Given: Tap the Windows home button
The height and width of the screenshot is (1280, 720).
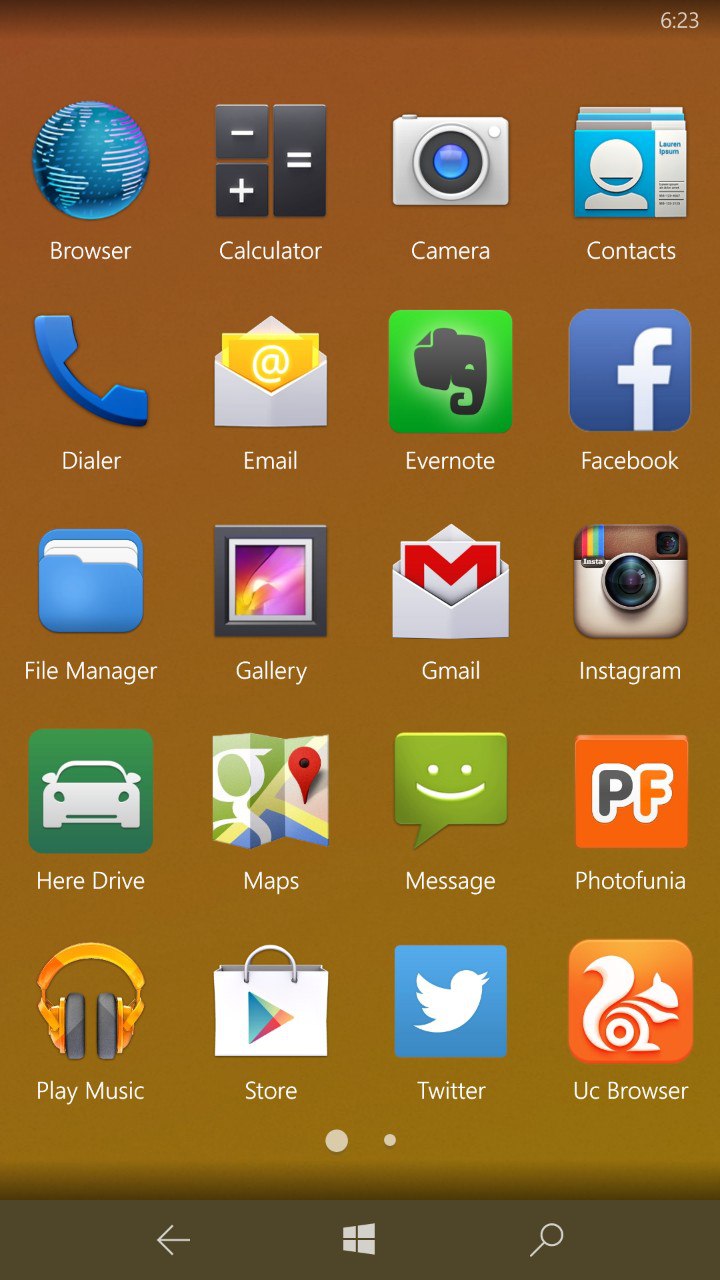Looking at the screenshot, I should pos(359,1240).
